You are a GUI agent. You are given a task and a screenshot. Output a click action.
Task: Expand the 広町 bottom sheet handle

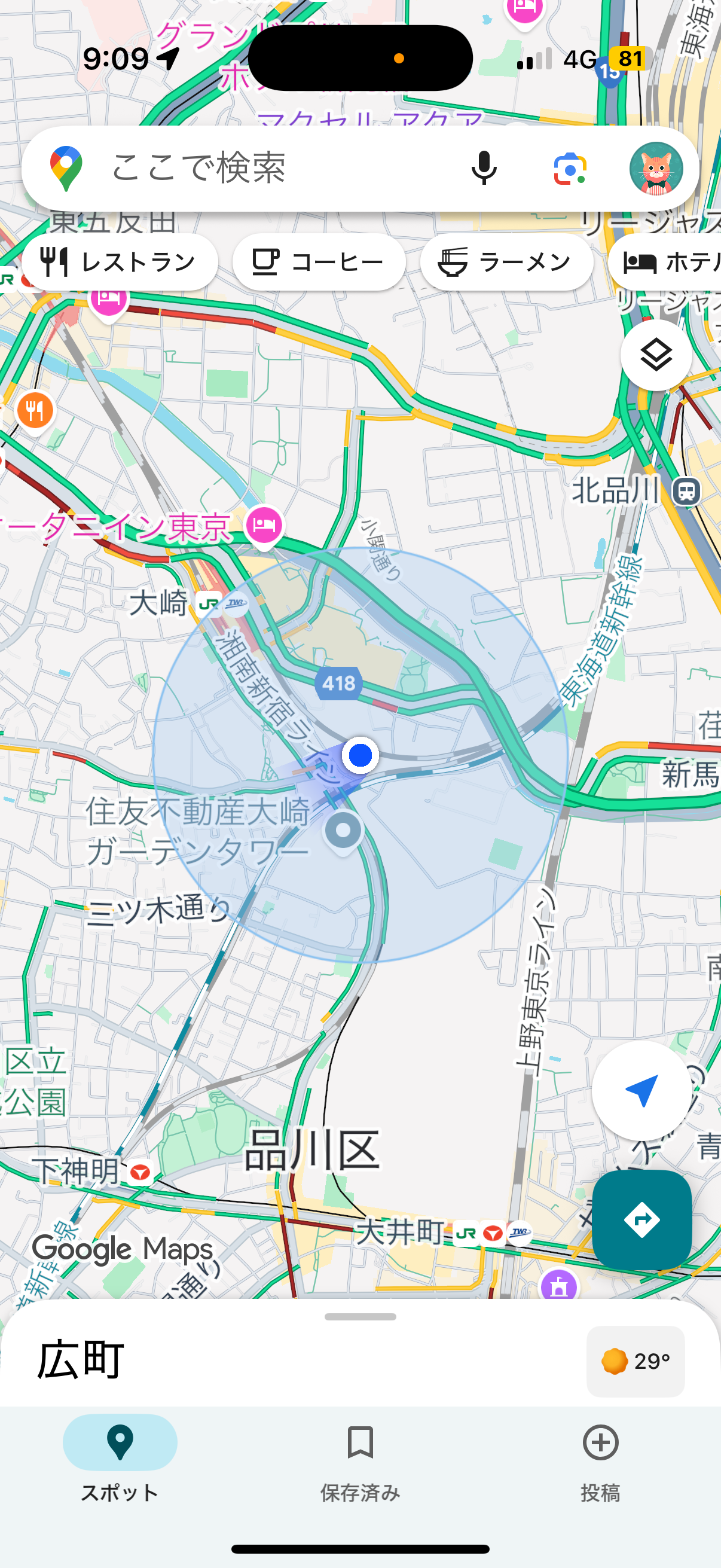(x=360, y=1317)
